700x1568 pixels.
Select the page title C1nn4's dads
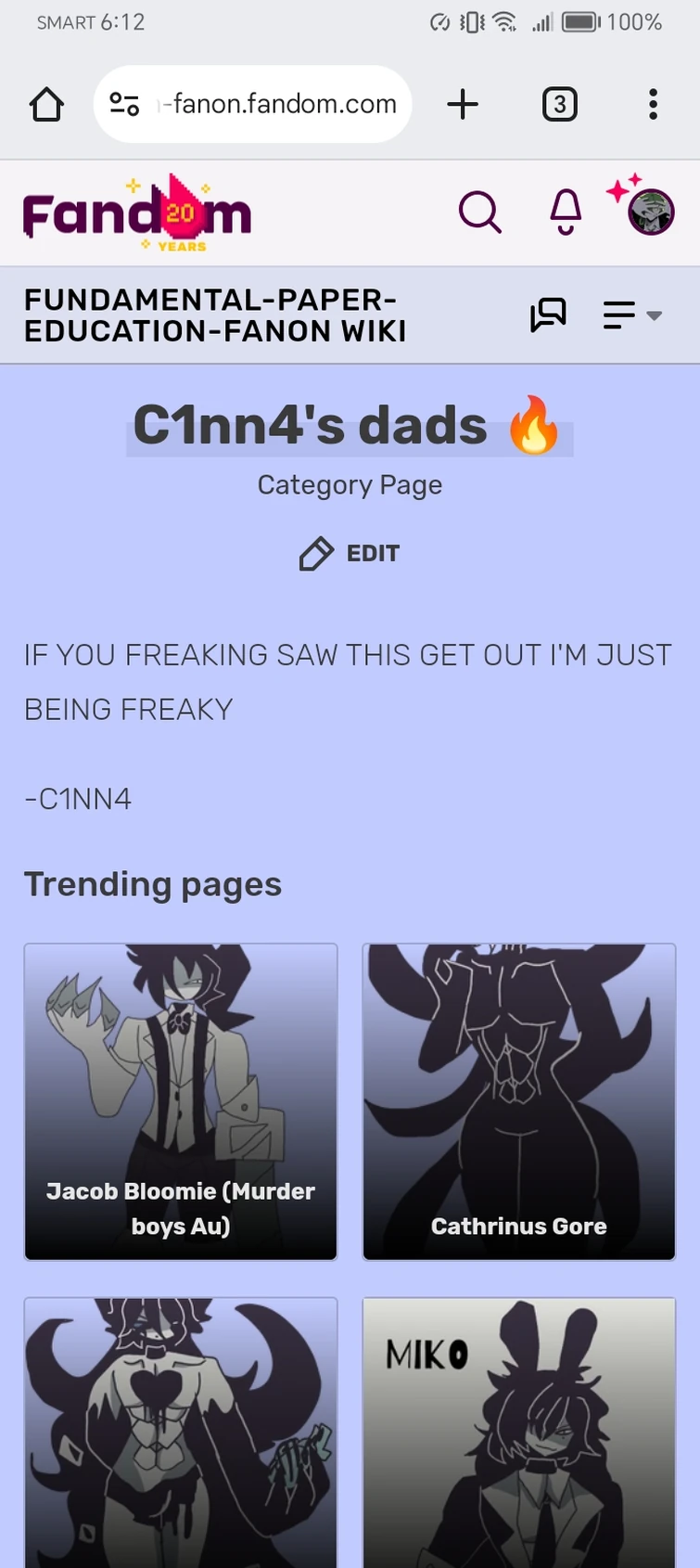point(348,424)
